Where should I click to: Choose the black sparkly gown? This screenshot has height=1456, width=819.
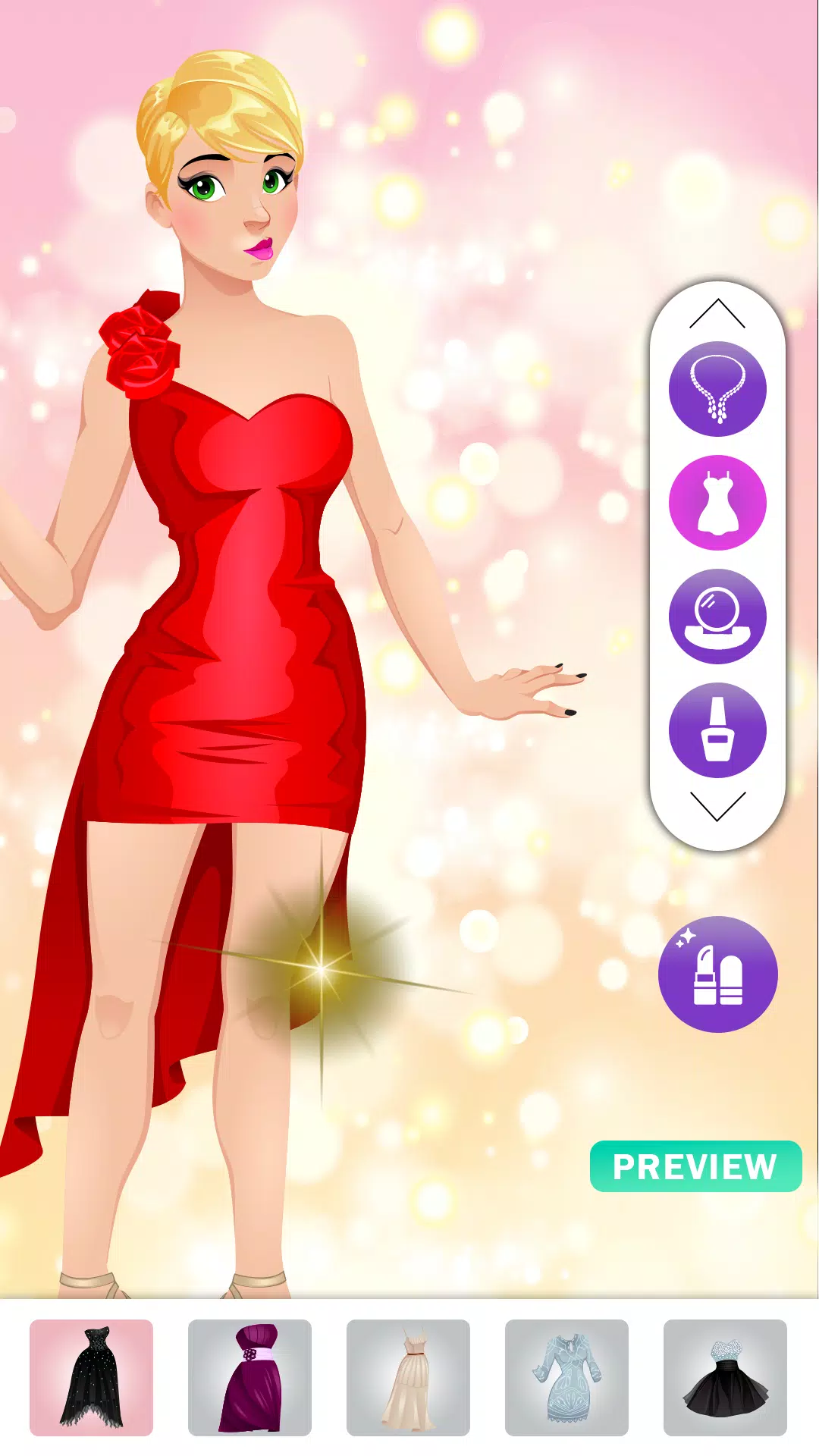(91, 1377)
